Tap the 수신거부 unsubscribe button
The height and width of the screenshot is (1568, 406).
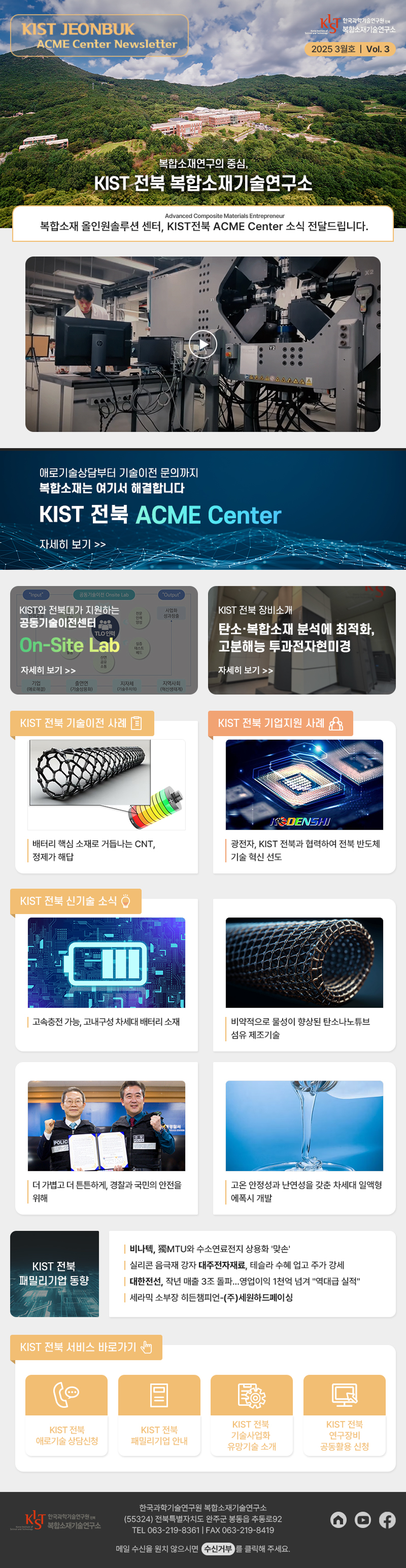tap(218, 1548)
